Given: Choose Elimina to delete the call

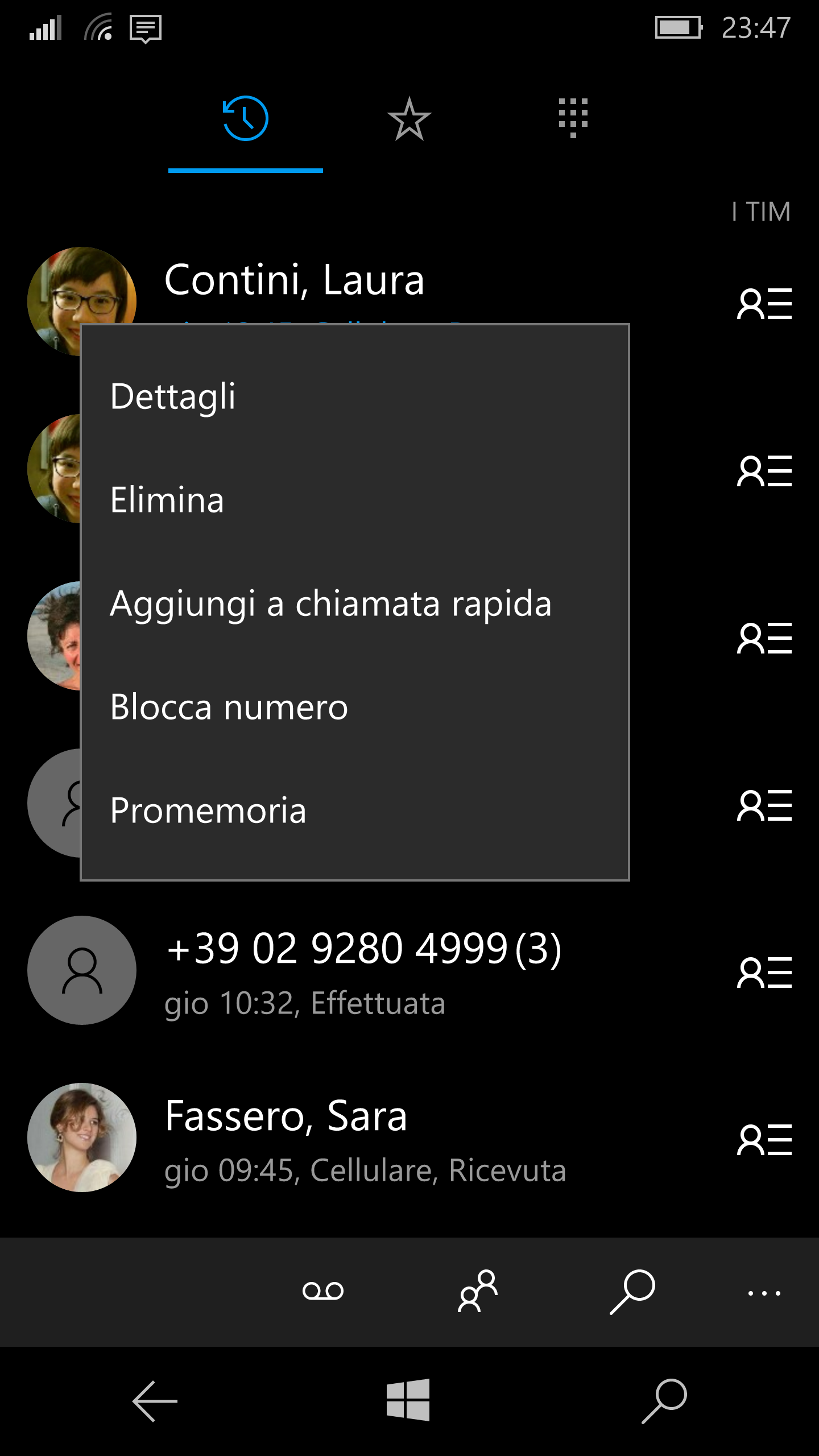Looking at the screenshot, I should (x=167, y=500).
